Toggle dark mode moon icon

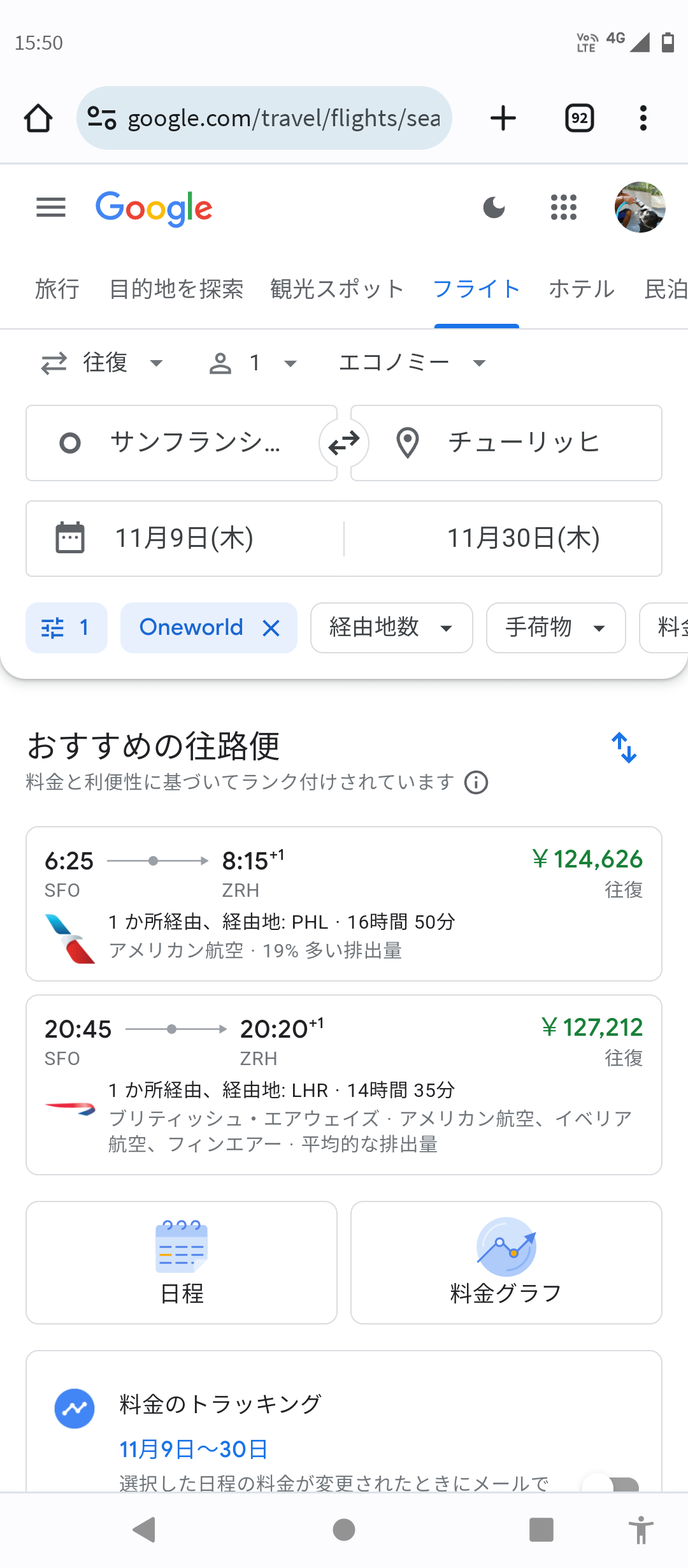(x=494, y=207)
